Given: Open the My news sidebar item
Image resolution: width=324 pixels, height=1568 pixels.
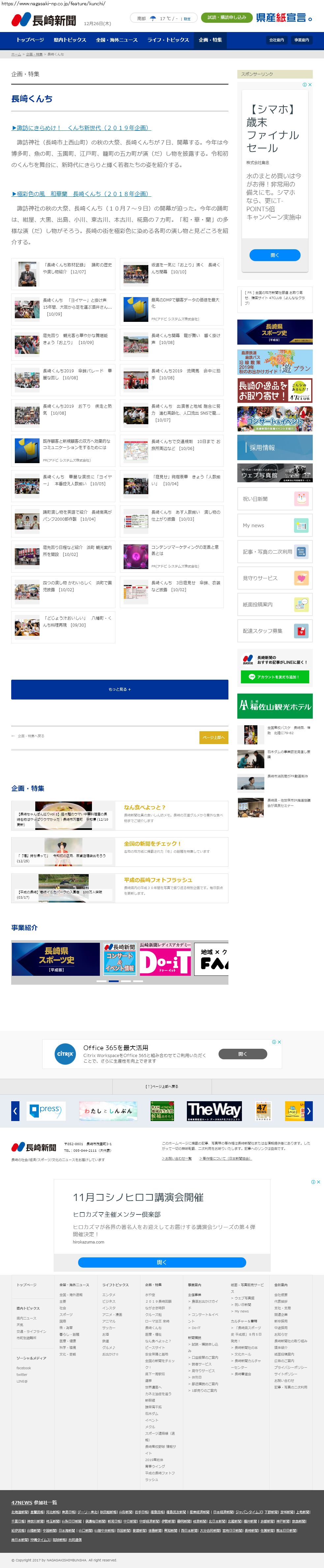Looking at the screenshot, I should click(x=275, y=525).
